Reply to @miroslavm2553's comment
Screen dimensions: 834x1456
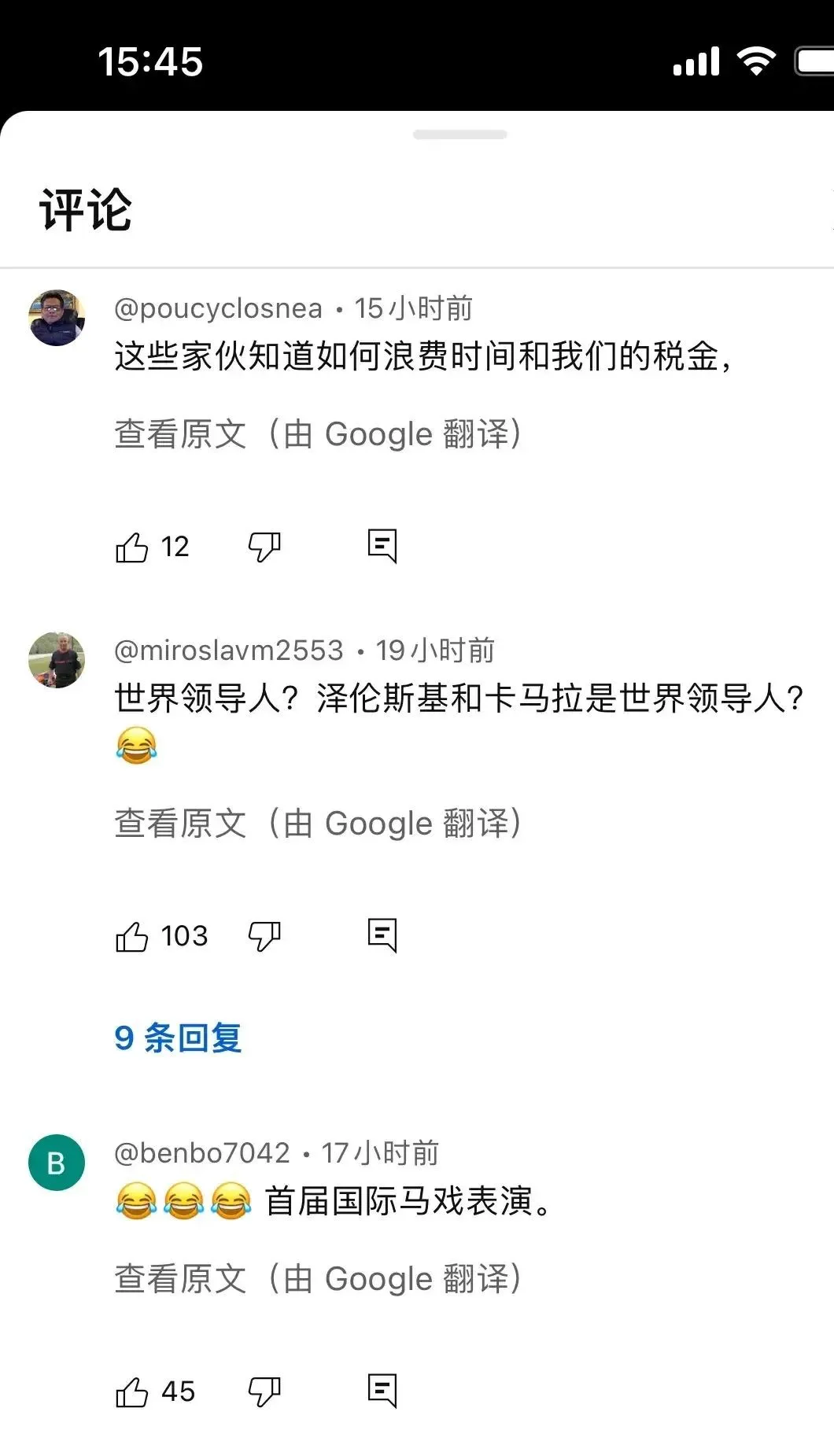coord(382,935)
